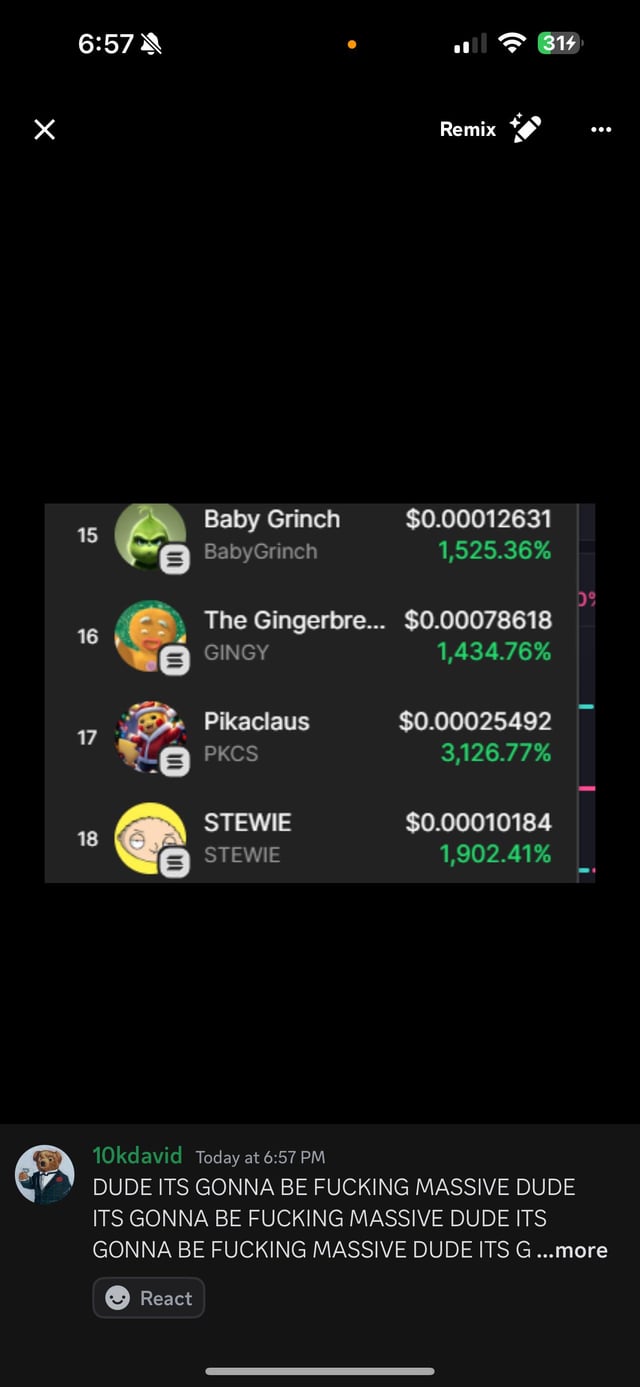Open the three-dot overflow menu
The width and height of the screenshot is (640, 1387).
point(601,129)
